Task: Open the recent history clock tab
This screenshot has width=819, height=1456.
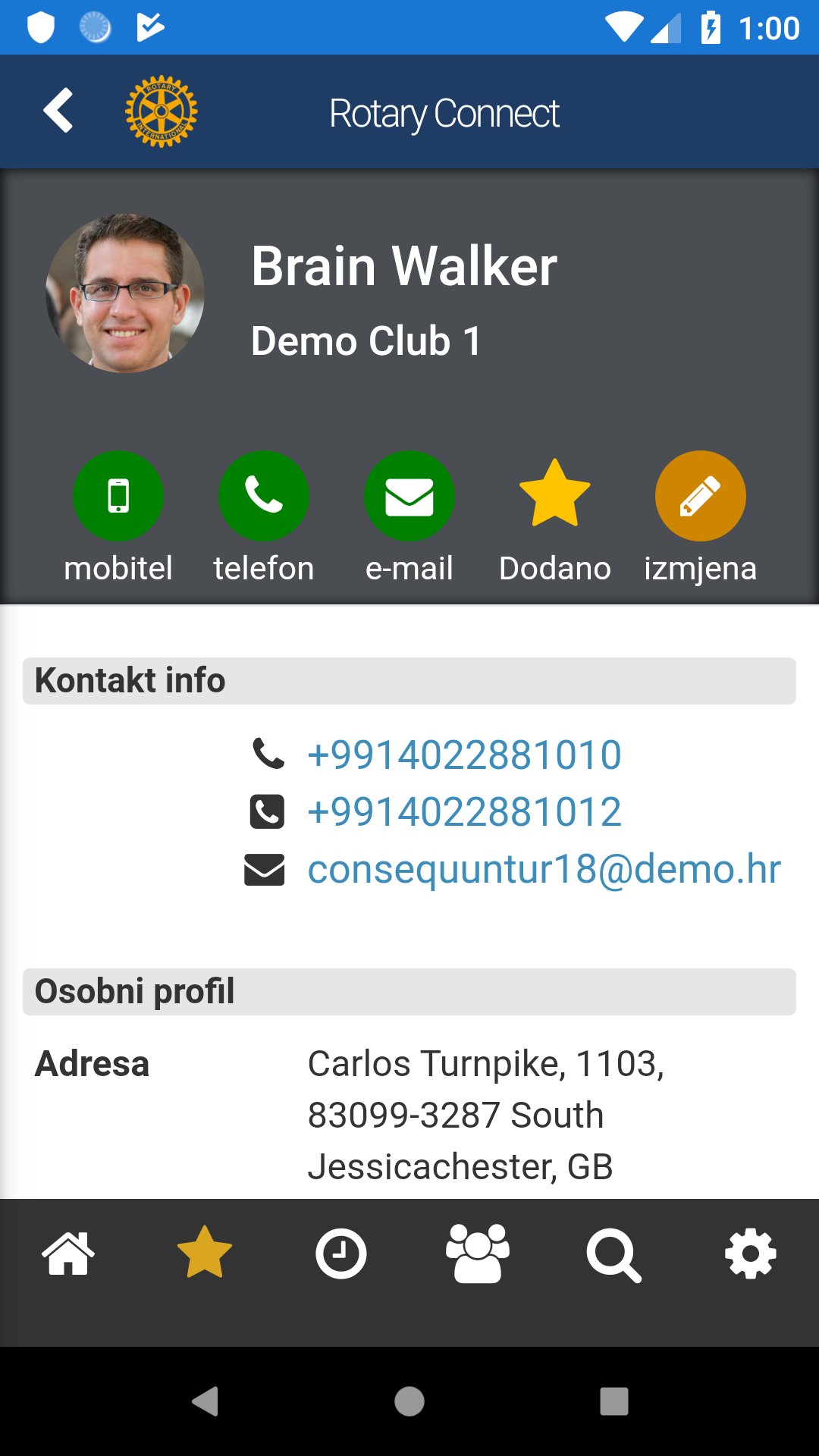Action: click(x=341, y=1254)
